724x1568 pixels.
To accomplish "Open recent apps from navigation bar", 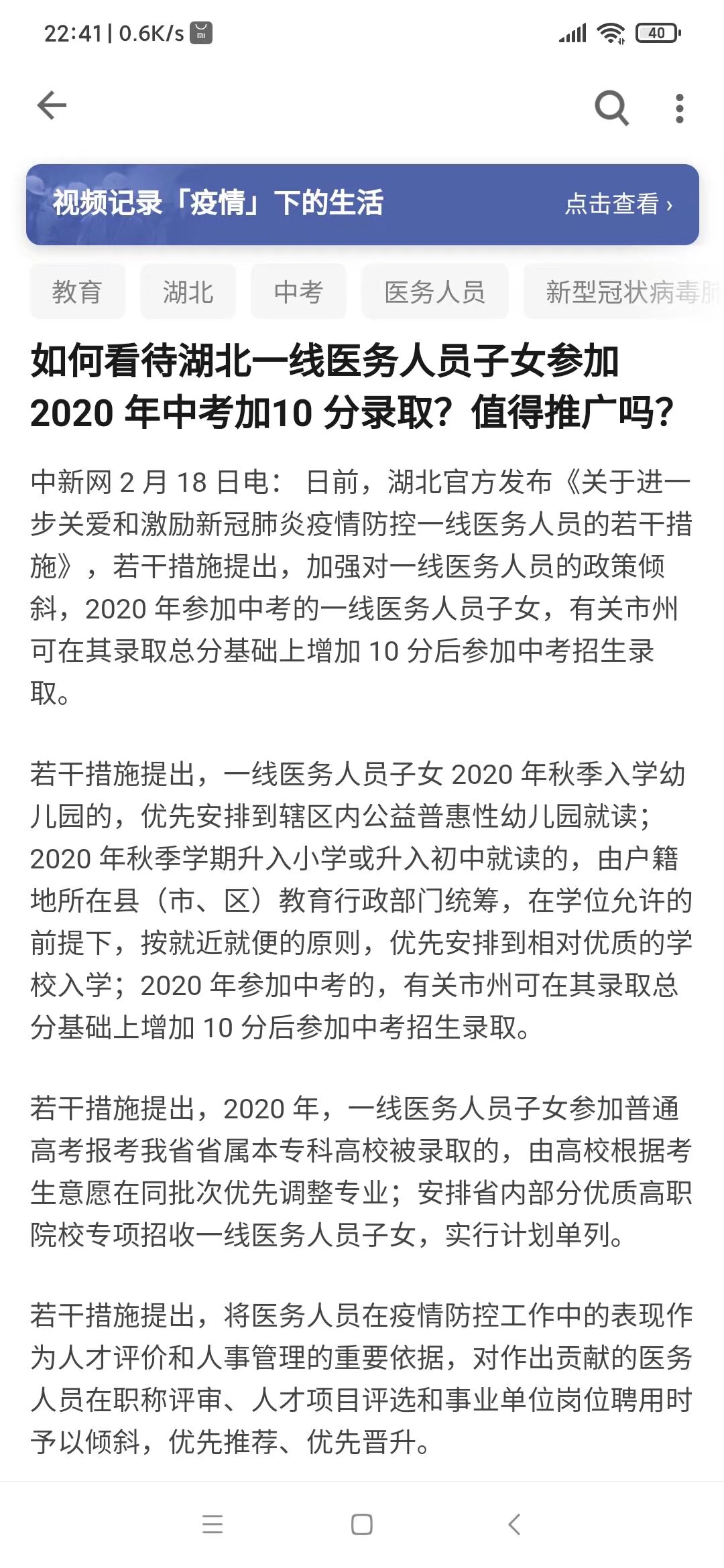I will click(x=213, y=1524).
